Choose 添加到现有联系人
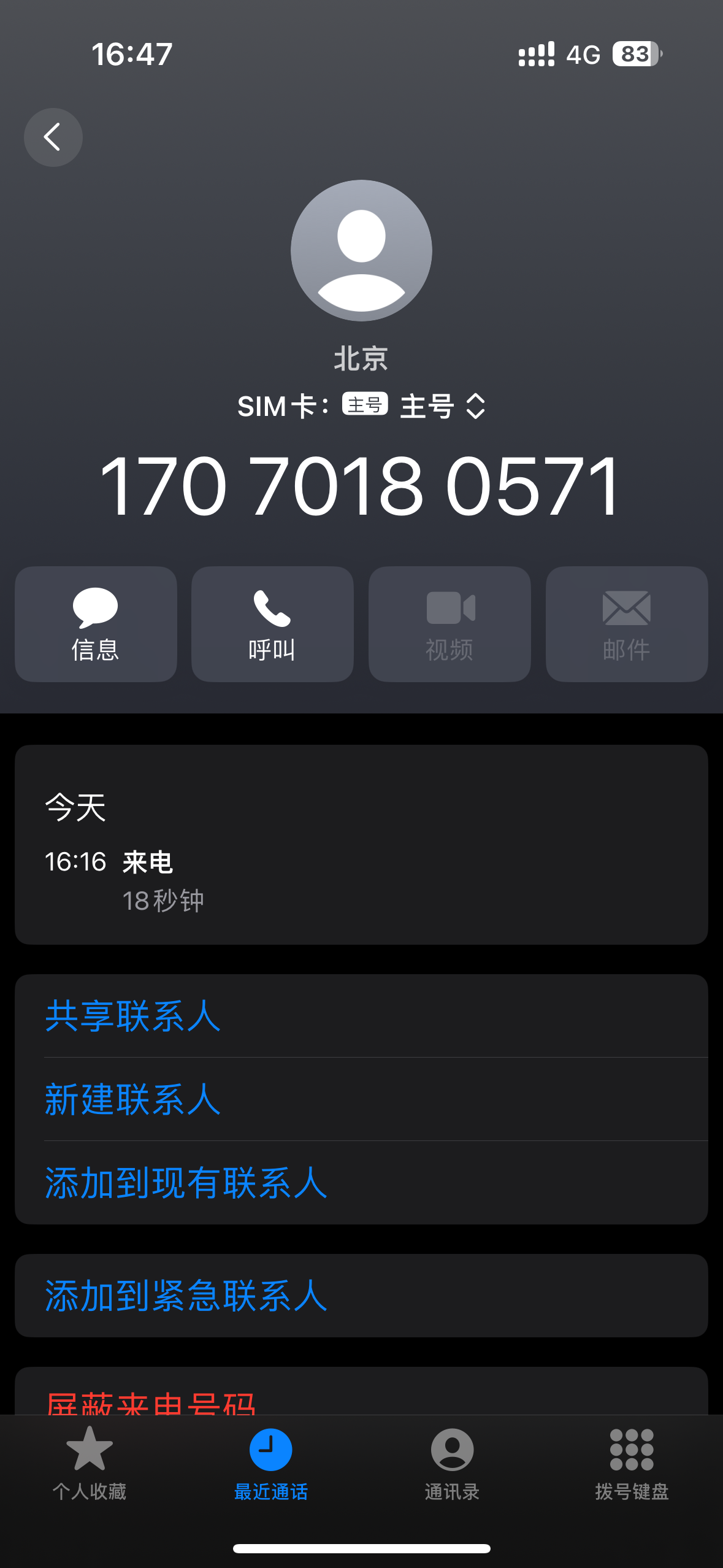The height and width of the screenshot is (1568, 723). click(x=186, y=1183)
